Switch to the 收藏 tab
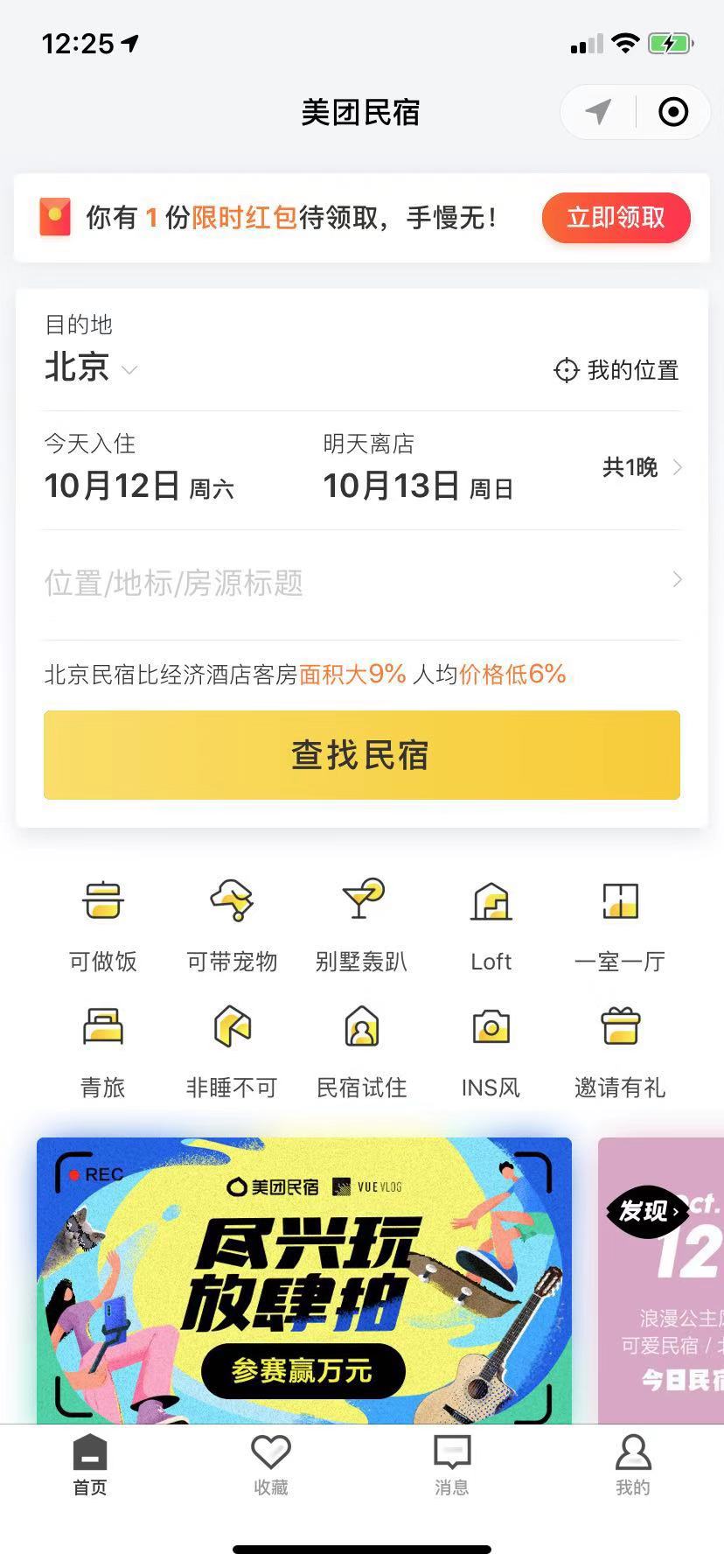Screen dimensions: 724x1568 [x=271, y=1465]
